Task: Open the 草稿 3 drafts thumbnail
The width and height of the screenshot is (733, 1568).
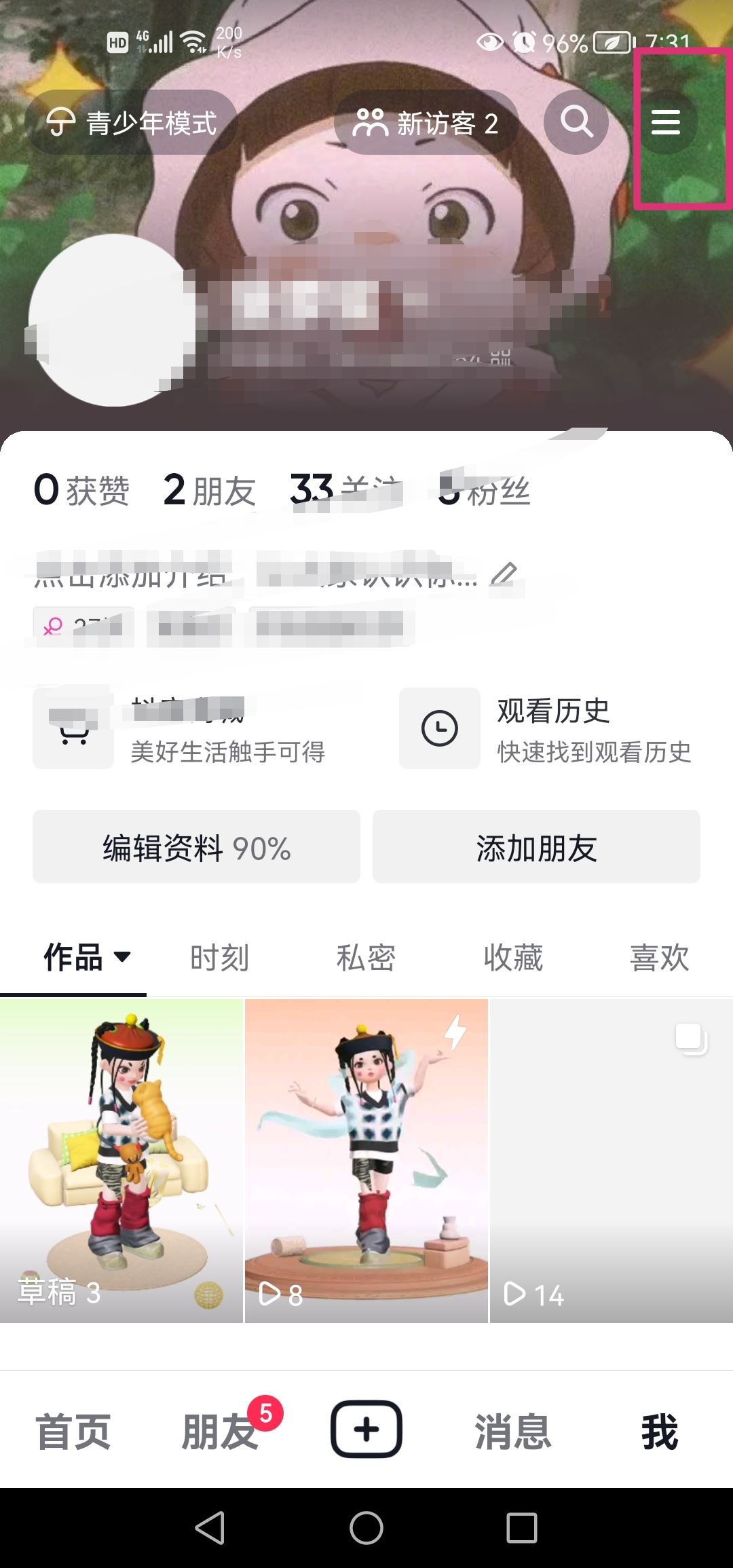Action: coord(122,1154)
